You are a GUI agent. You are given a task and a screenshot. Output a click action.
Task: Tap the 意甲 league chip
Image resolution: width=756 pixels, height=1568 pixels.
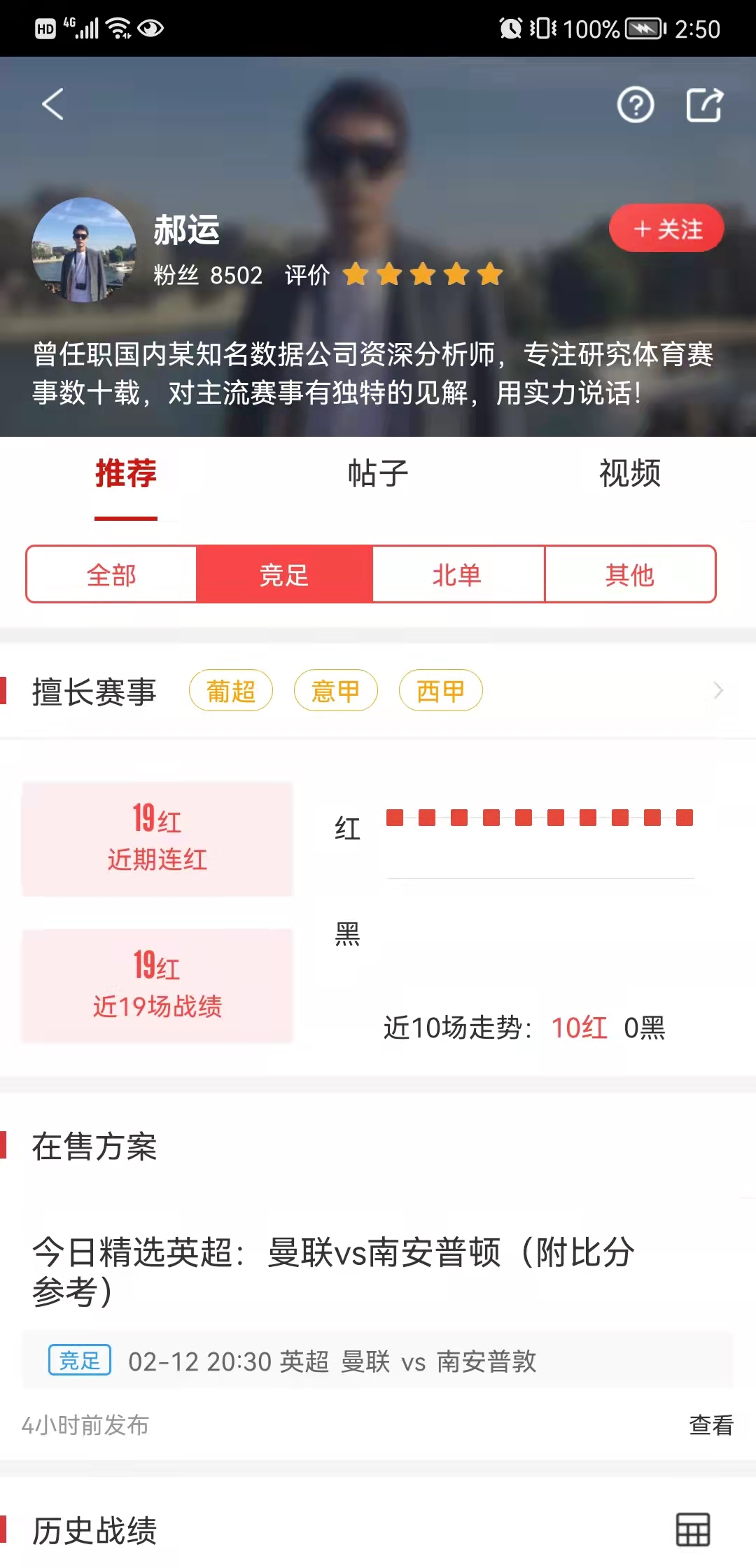click(335, 691)
